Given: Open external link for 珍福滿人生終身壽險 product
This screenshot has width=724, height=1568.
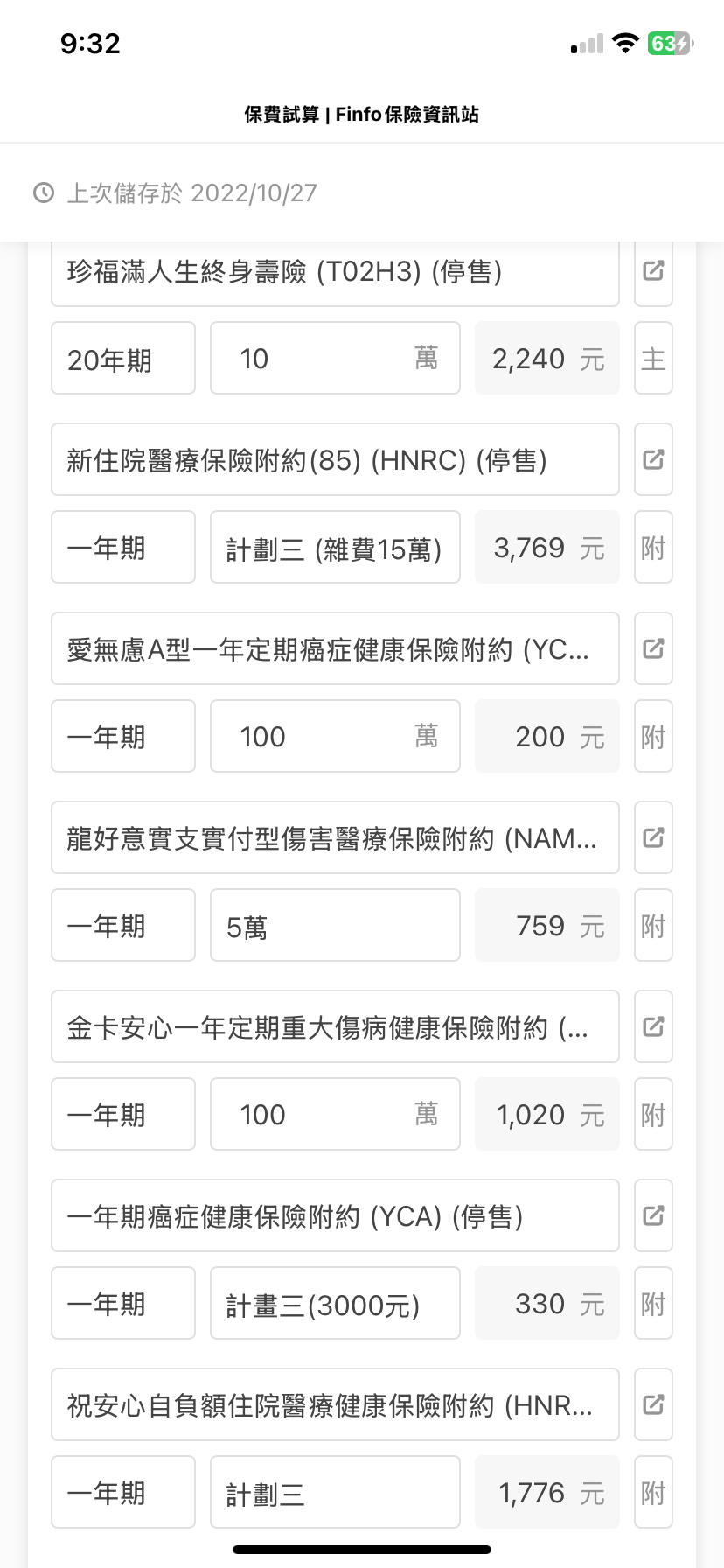Looking at the screenshot, I should pyautogui.click(x=653, y=271).
